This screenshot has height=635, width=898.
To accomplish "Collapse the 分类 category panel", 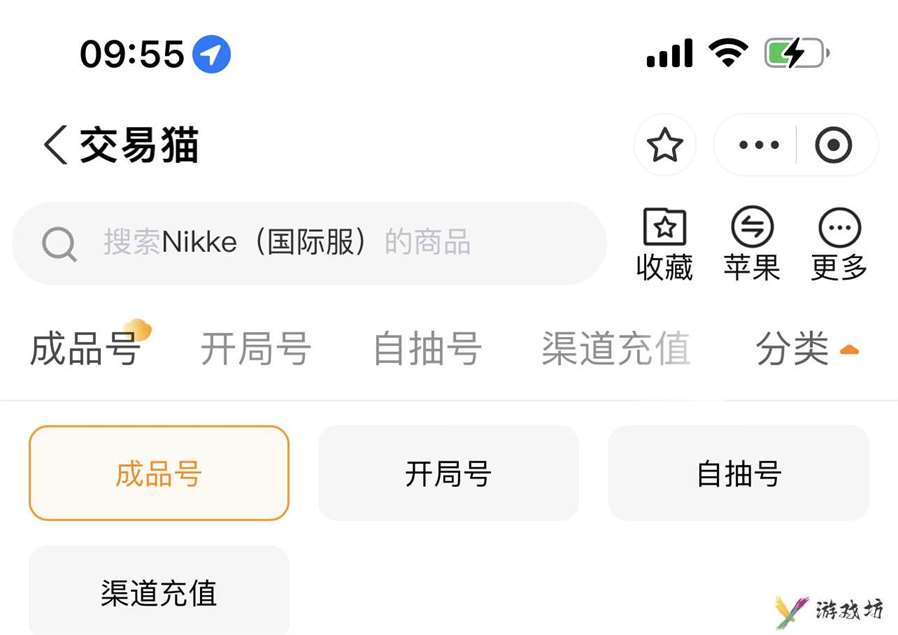I will [806, 349].
